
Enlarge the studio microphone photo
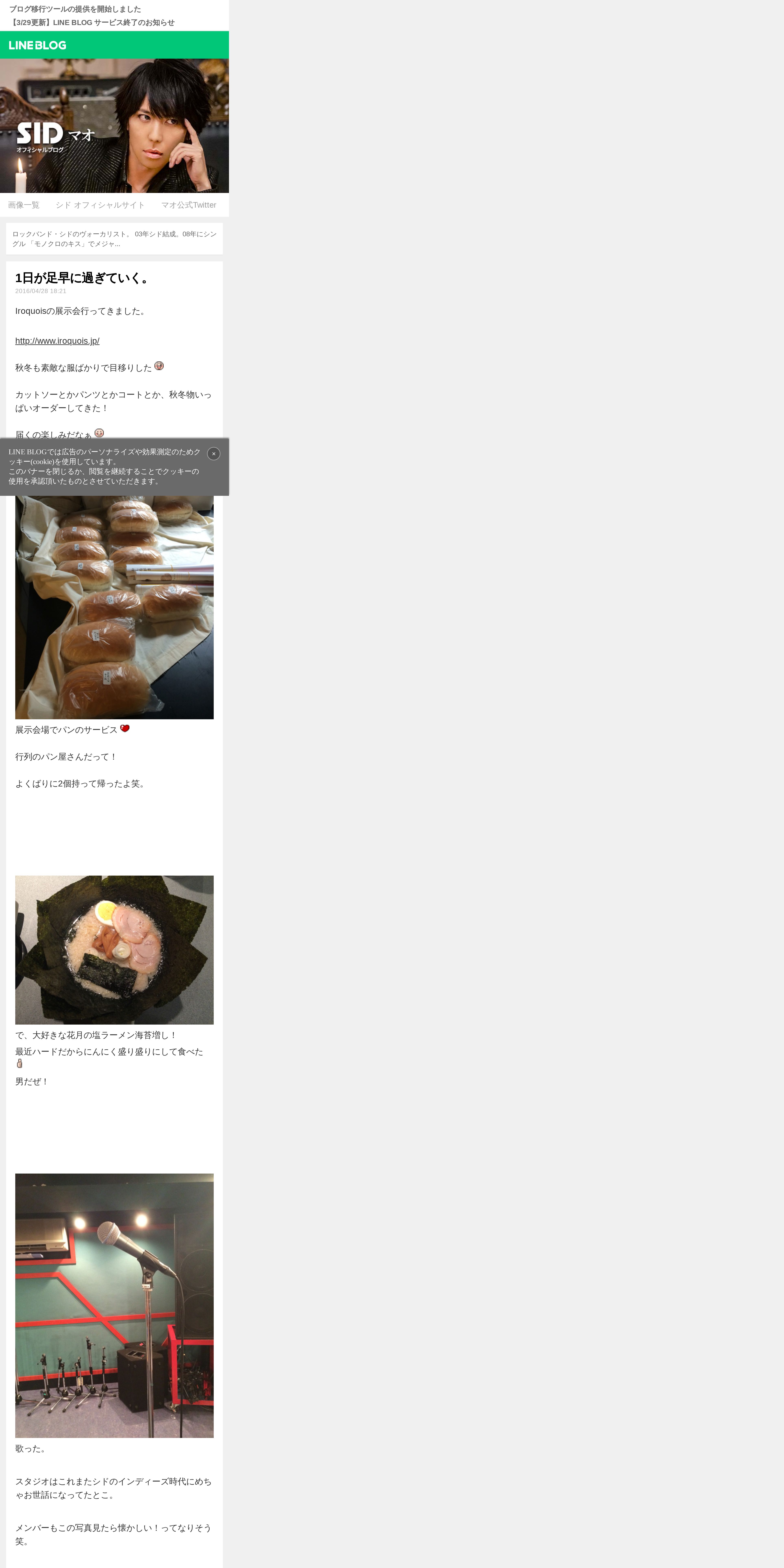coord(114,1306)
